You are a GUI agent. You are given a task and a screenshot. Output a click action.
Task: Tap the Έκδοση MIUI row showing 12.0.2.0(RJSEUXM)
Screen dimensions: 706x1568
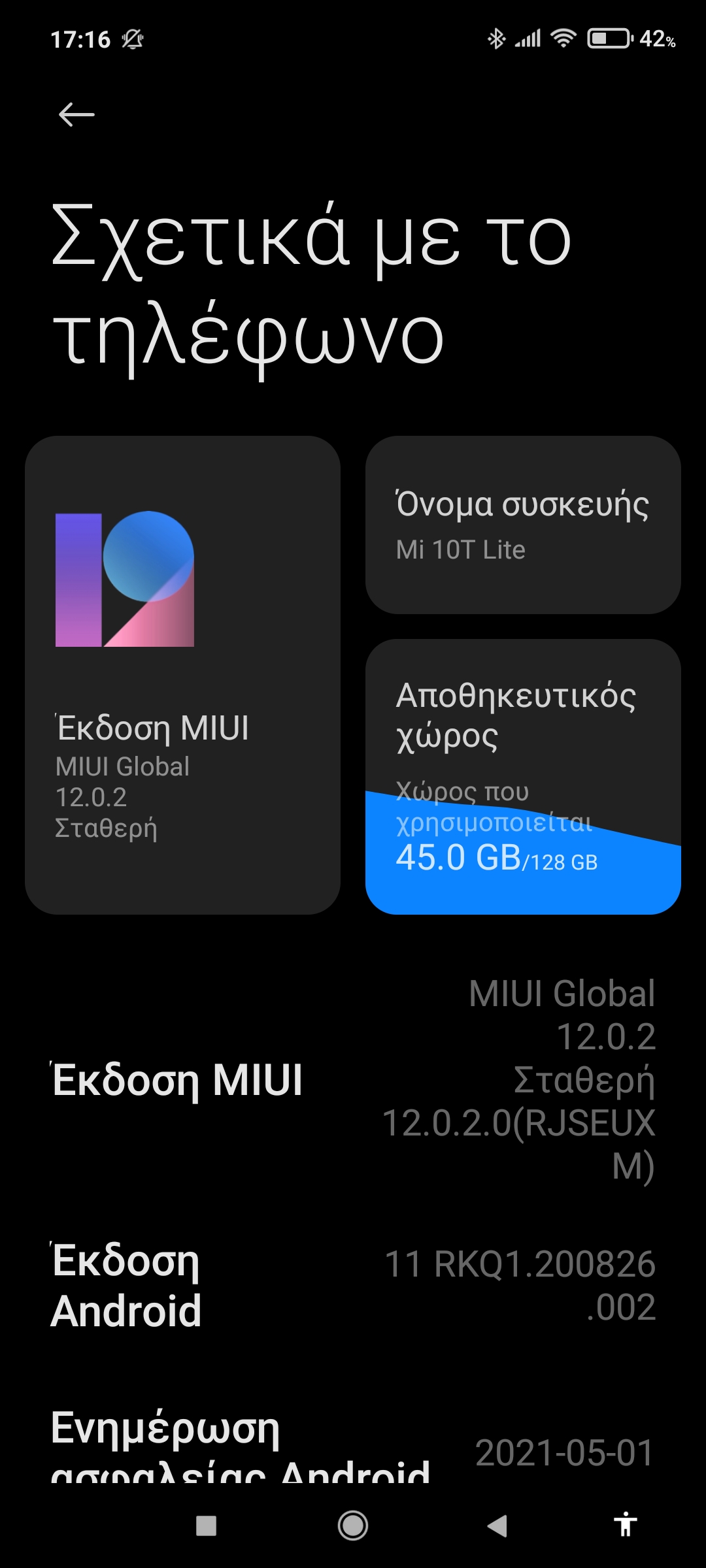point(353,1079)
